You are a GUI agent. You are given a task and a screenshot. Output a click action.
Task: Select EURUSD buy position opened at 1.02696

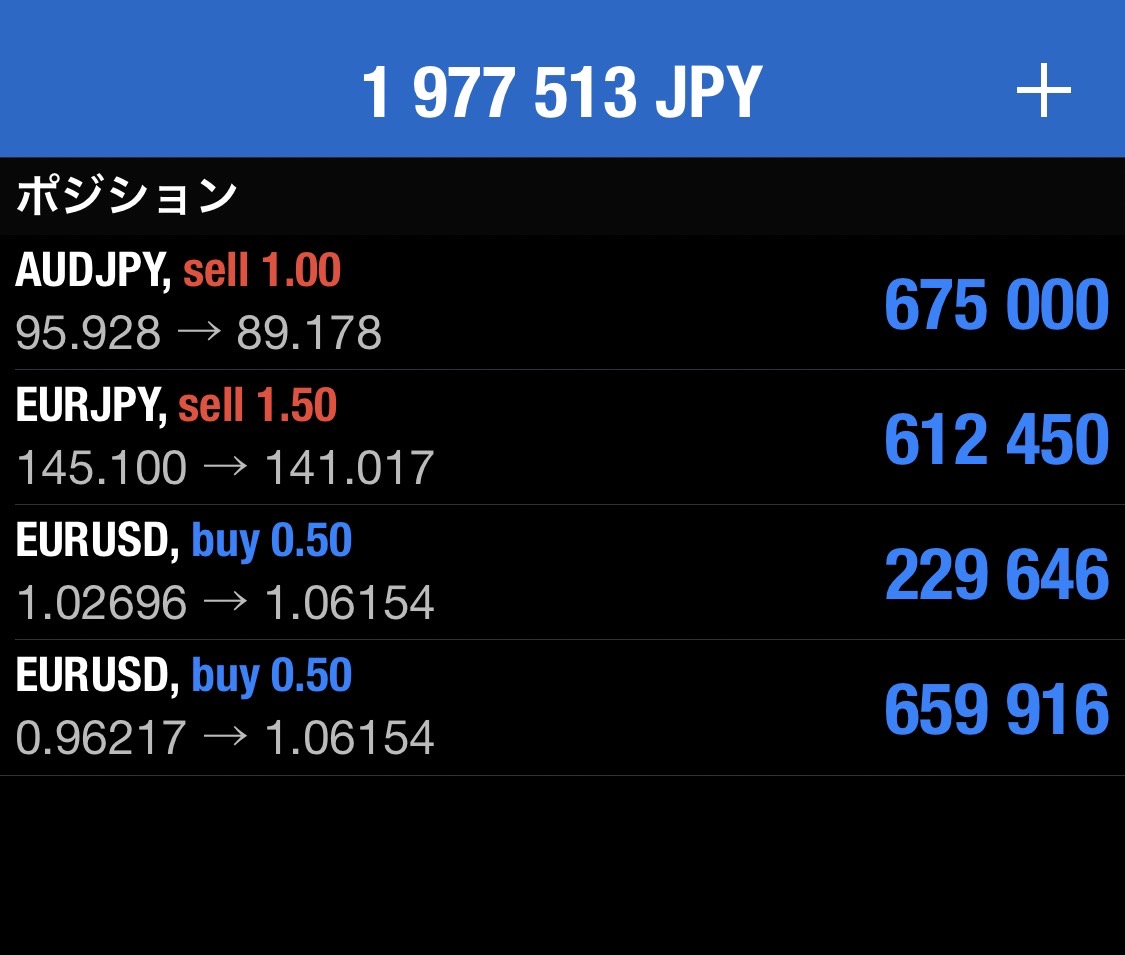[x=562, y=573]
